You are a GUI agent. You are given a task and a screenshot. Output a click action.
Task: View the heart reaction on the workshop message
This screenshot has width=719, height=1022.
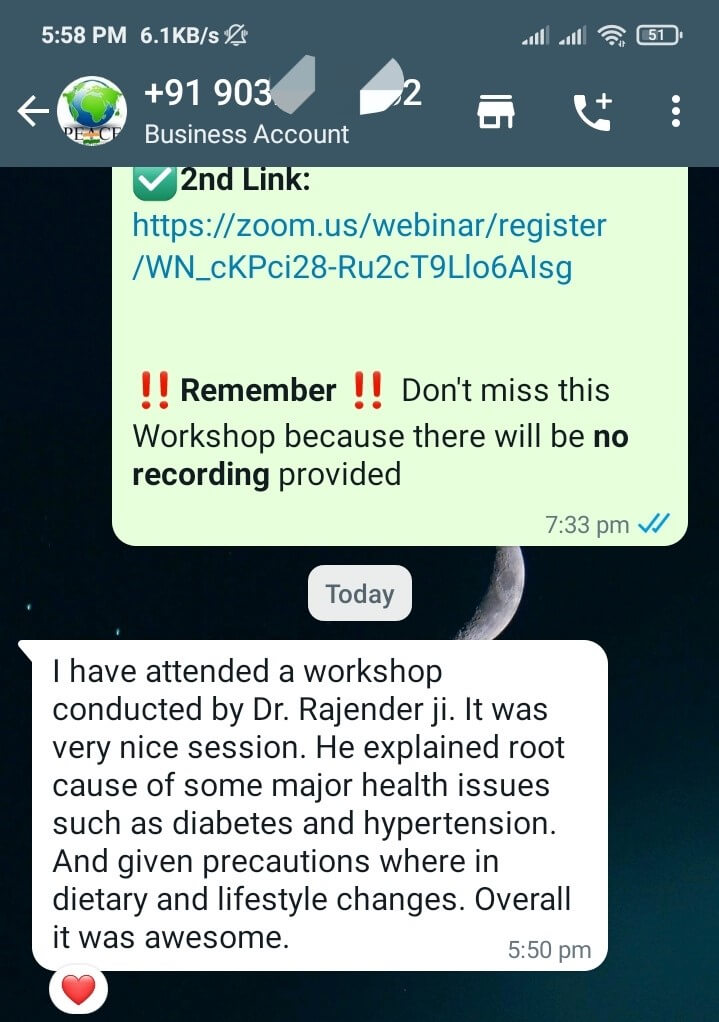point(78,991)
